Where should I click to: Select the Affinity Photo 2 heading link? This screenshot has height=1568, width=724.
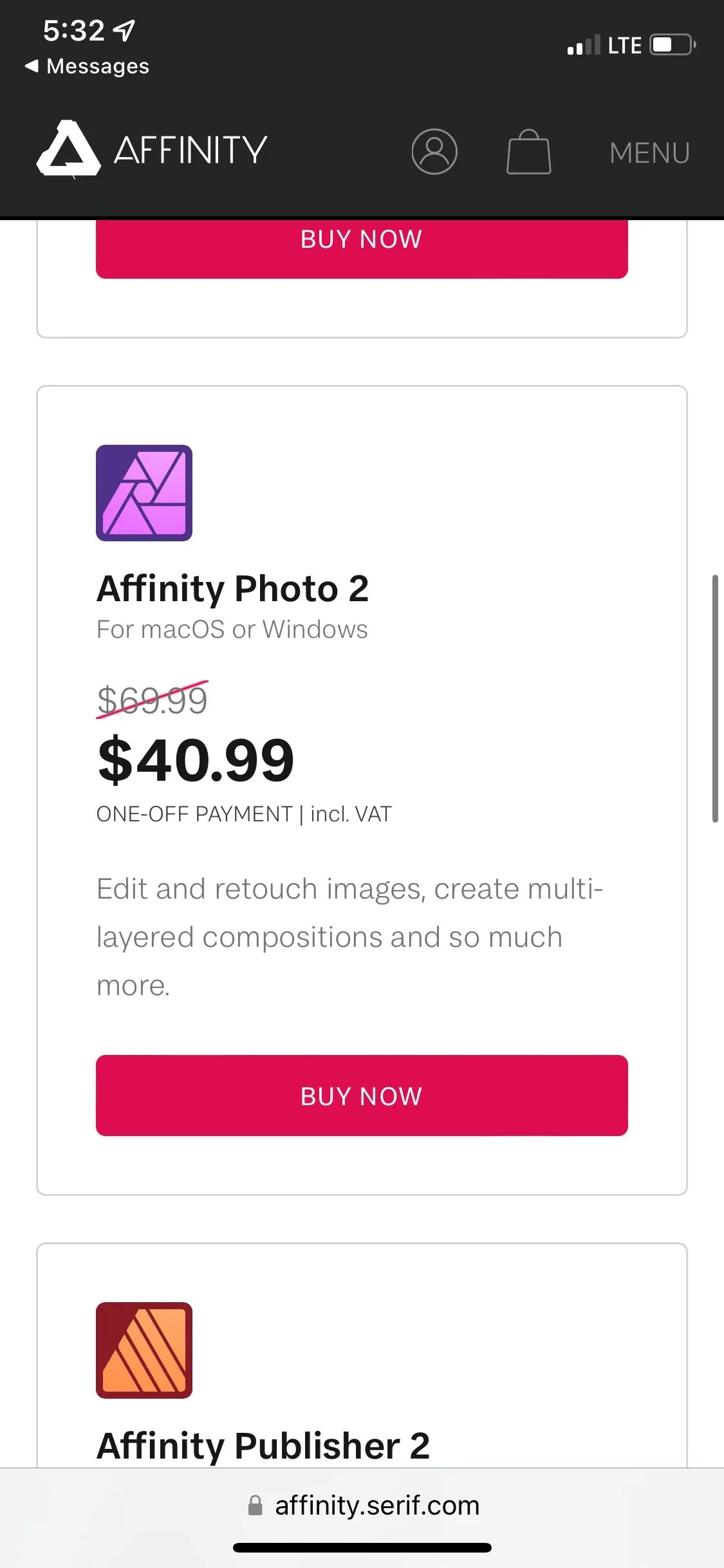[232, 587]
